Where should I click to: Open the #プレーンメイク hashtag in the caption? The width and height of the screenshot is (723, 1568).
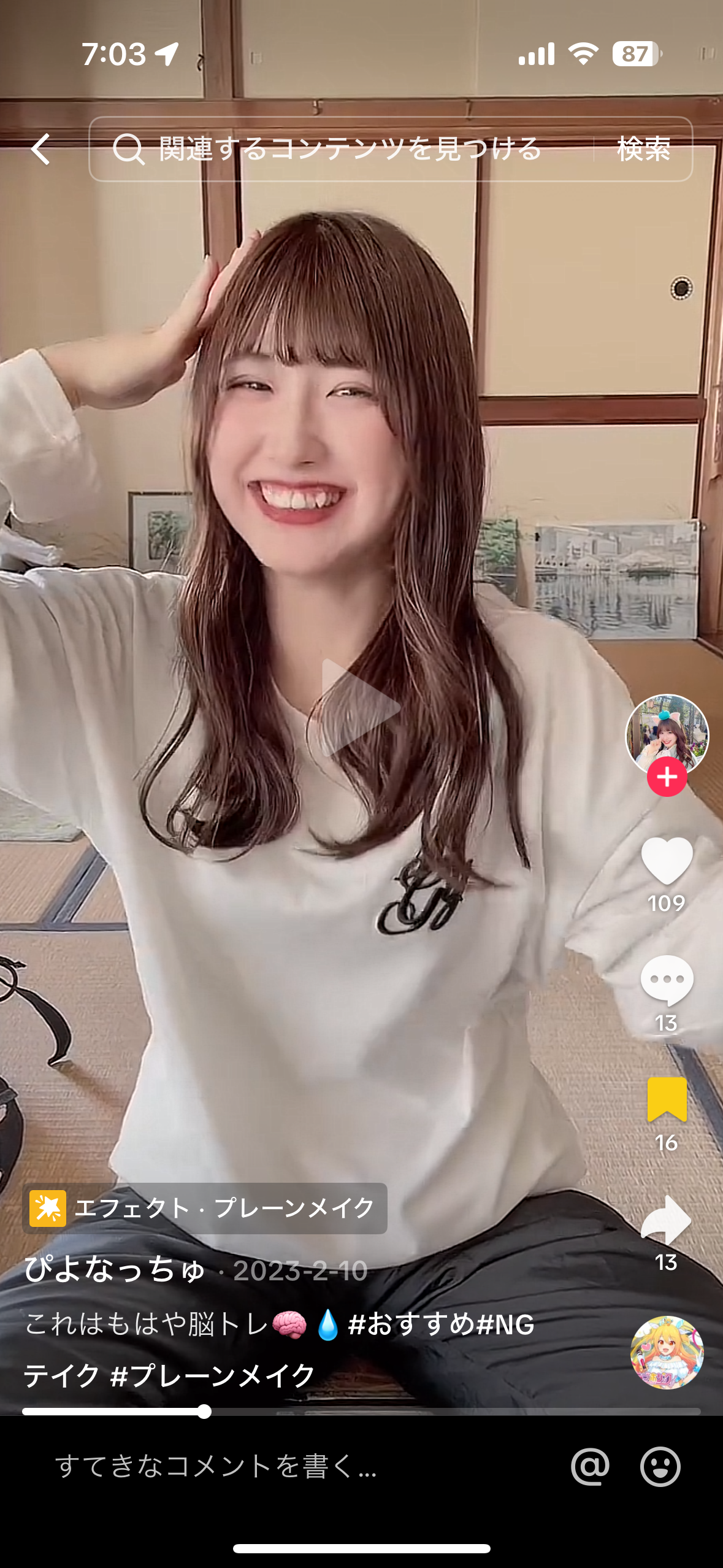click(213, 1375)
